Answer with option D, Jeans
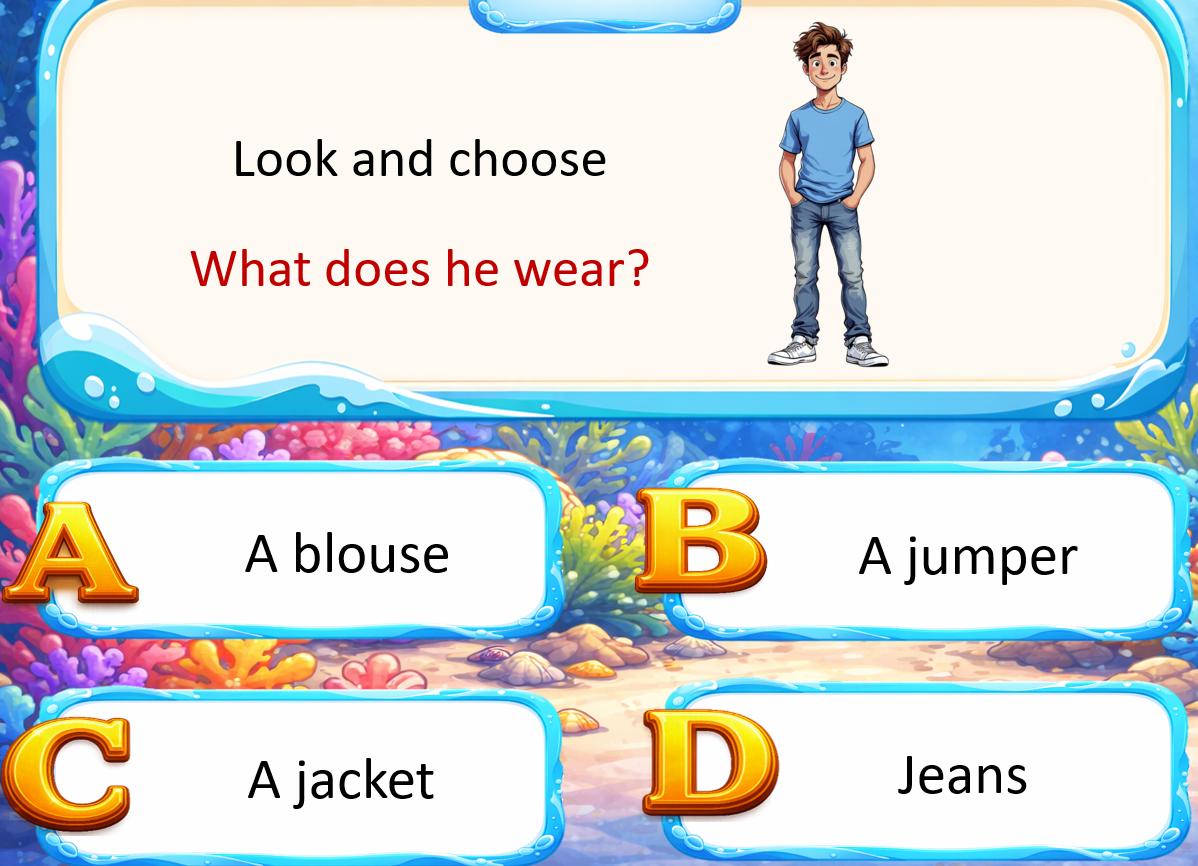The width and height of the screenshot is (1198, 866). [961, 775]
